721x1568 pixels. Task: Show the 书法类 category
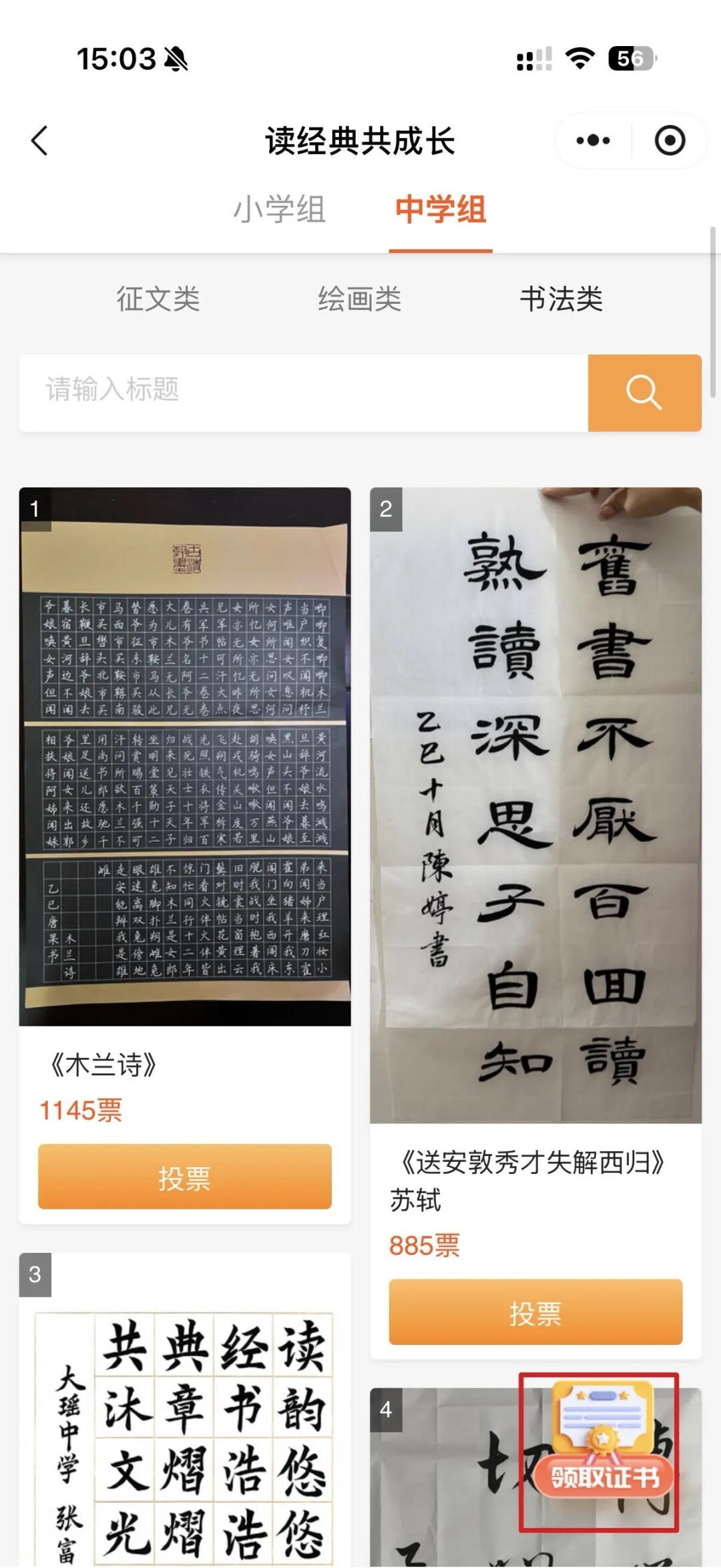point(561,299)
